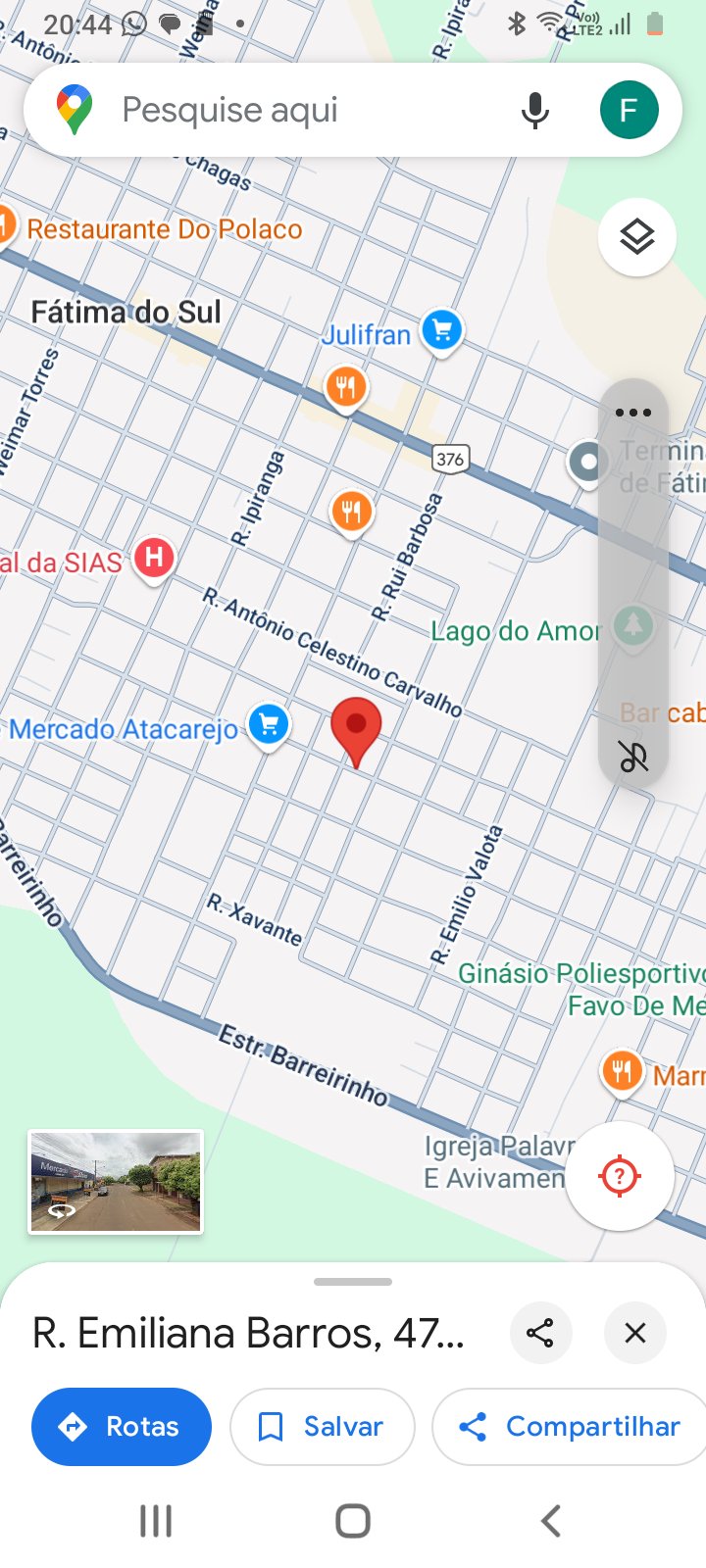Select the Restaurante Do Polaco place
The image size is (706, 1568).
(x=165, y=229)
